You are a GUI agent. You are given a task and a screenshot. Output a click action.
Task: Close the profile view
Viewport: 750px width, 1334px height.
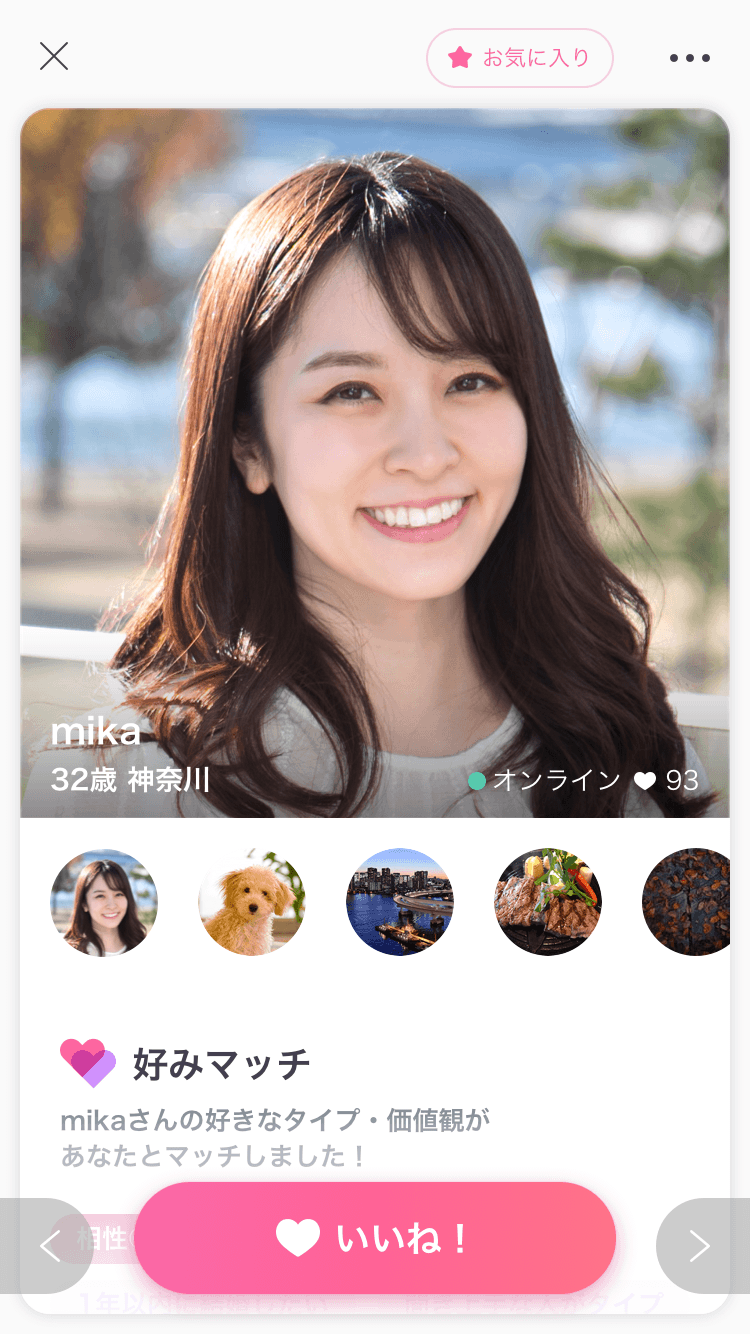[x=54, y=57]
